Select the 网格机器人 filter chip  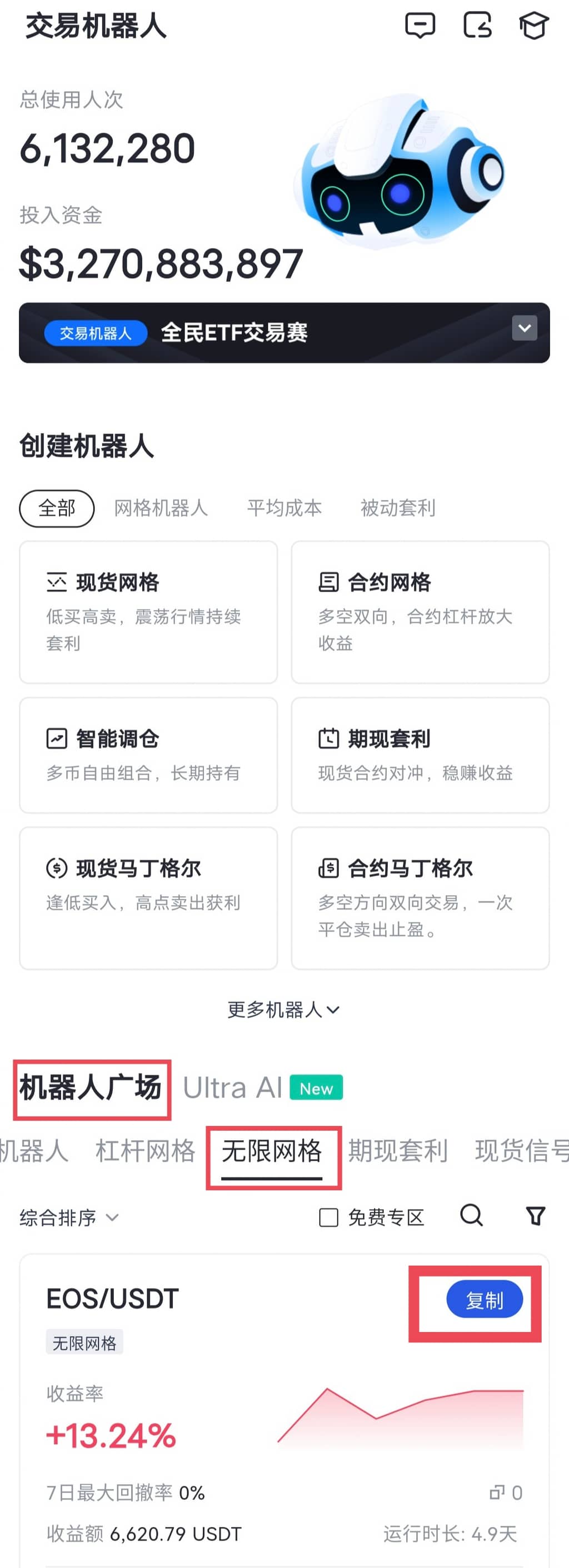coord(161,508)
